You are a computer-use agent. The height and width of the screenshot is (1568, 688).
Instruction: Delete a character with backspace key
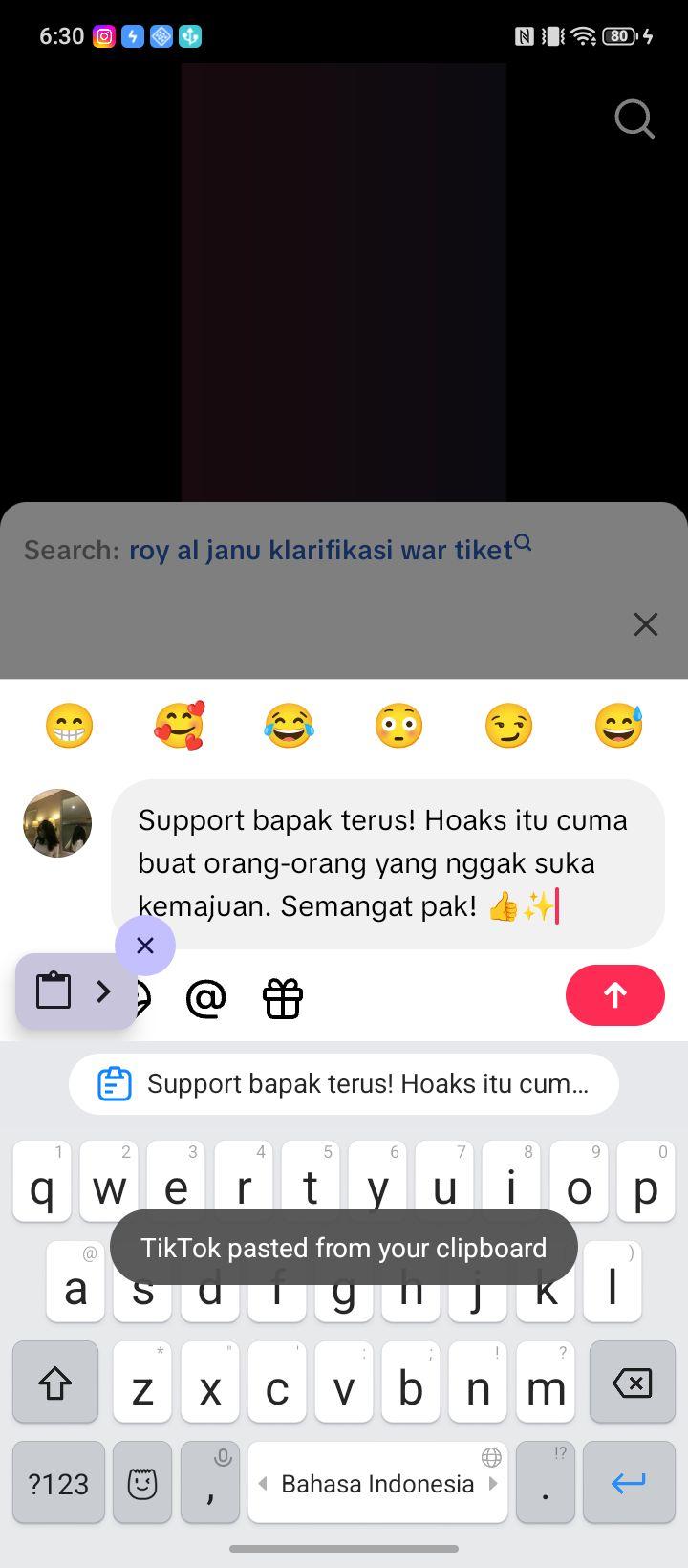point(631,1383)
